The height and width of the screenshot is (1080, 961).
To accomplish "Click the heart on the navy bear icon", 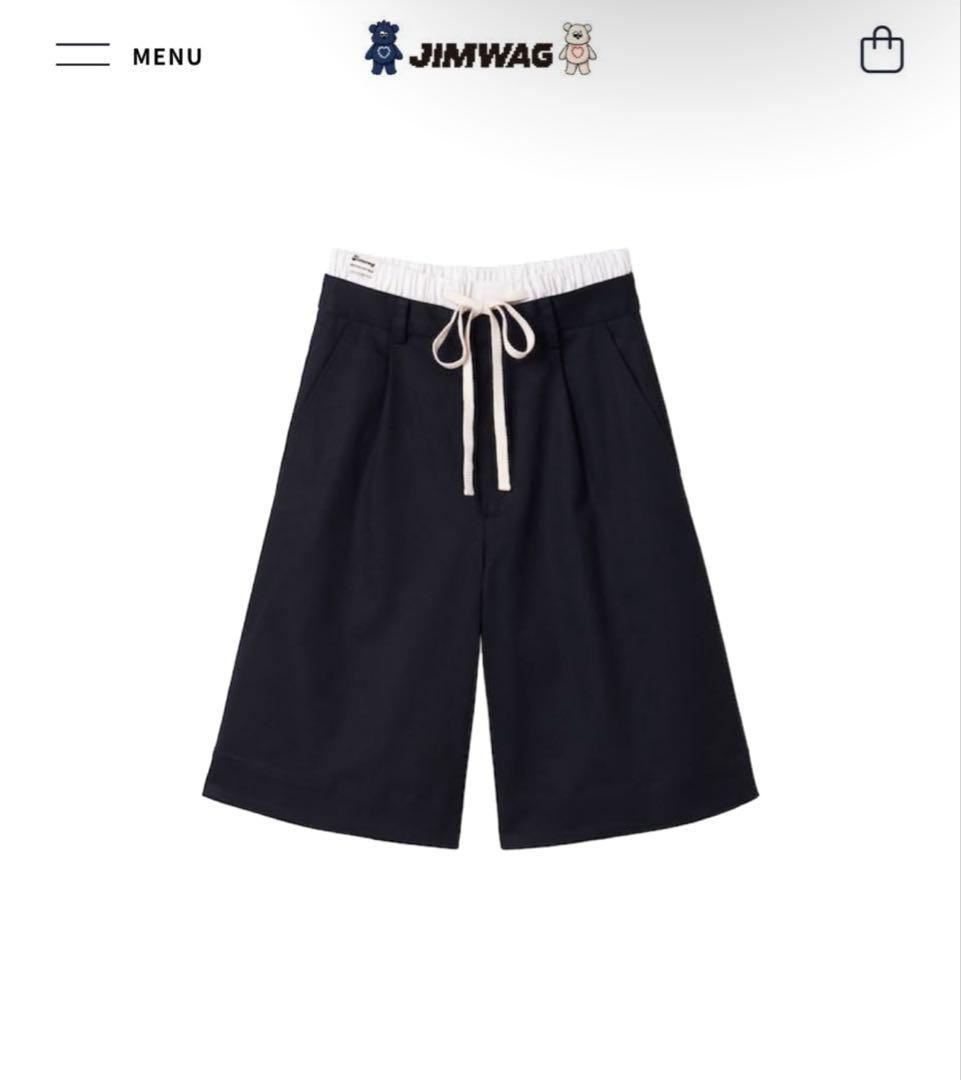I will (382, 50).
